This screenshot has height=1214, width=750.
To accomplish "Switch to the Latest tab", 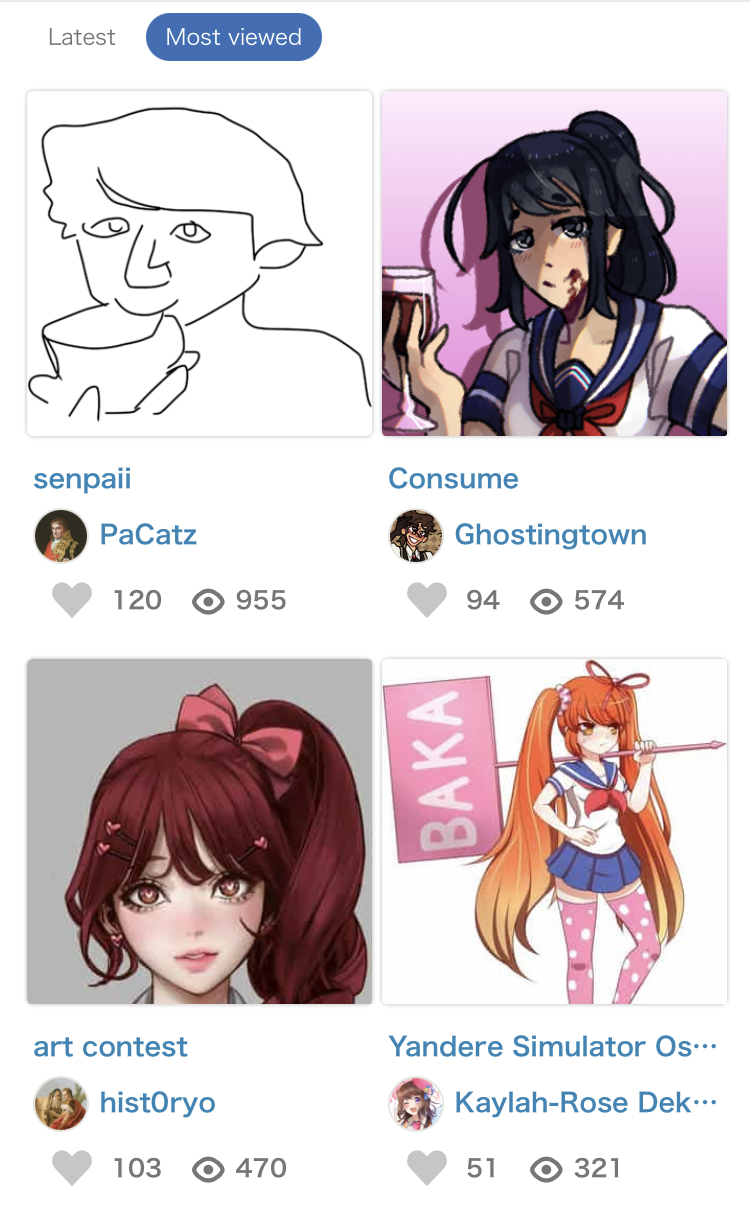I will [82, 37].
